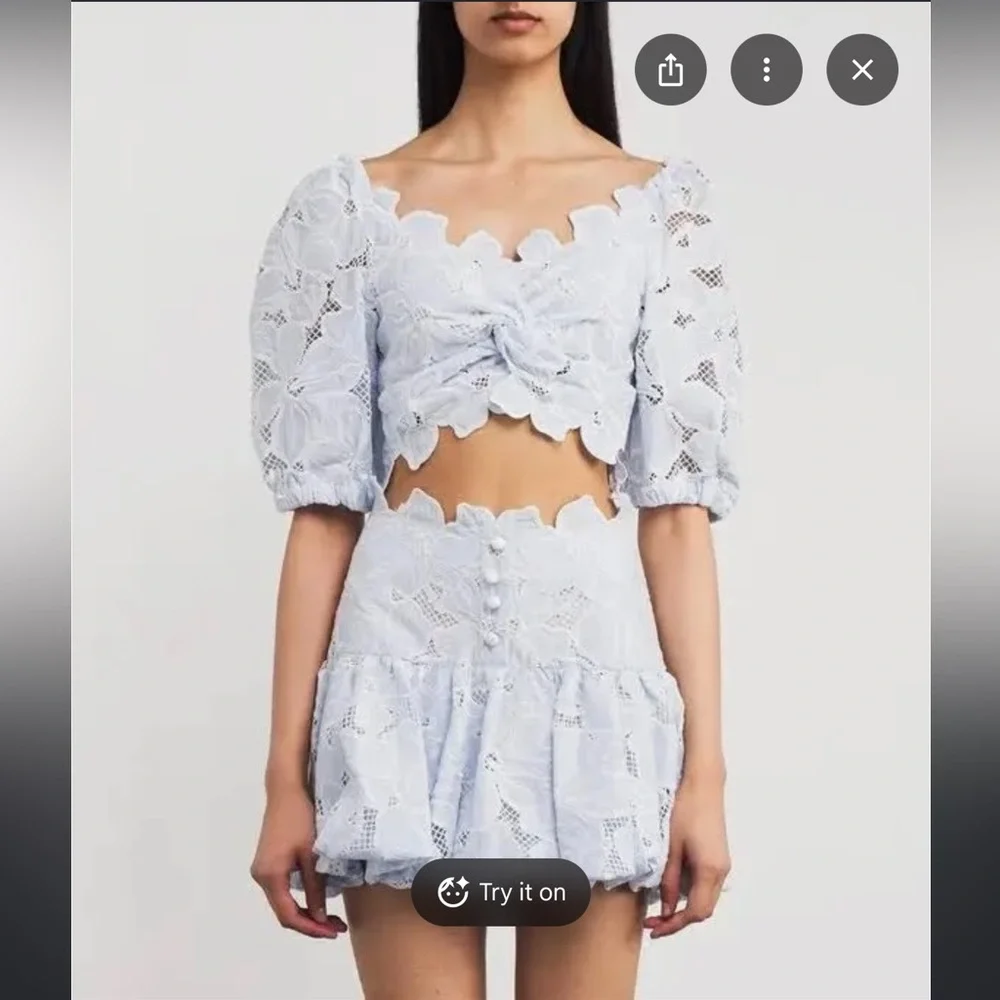Share this outfit image
The height and width of the screenshot is (1000, 1000).
[670, 70]
